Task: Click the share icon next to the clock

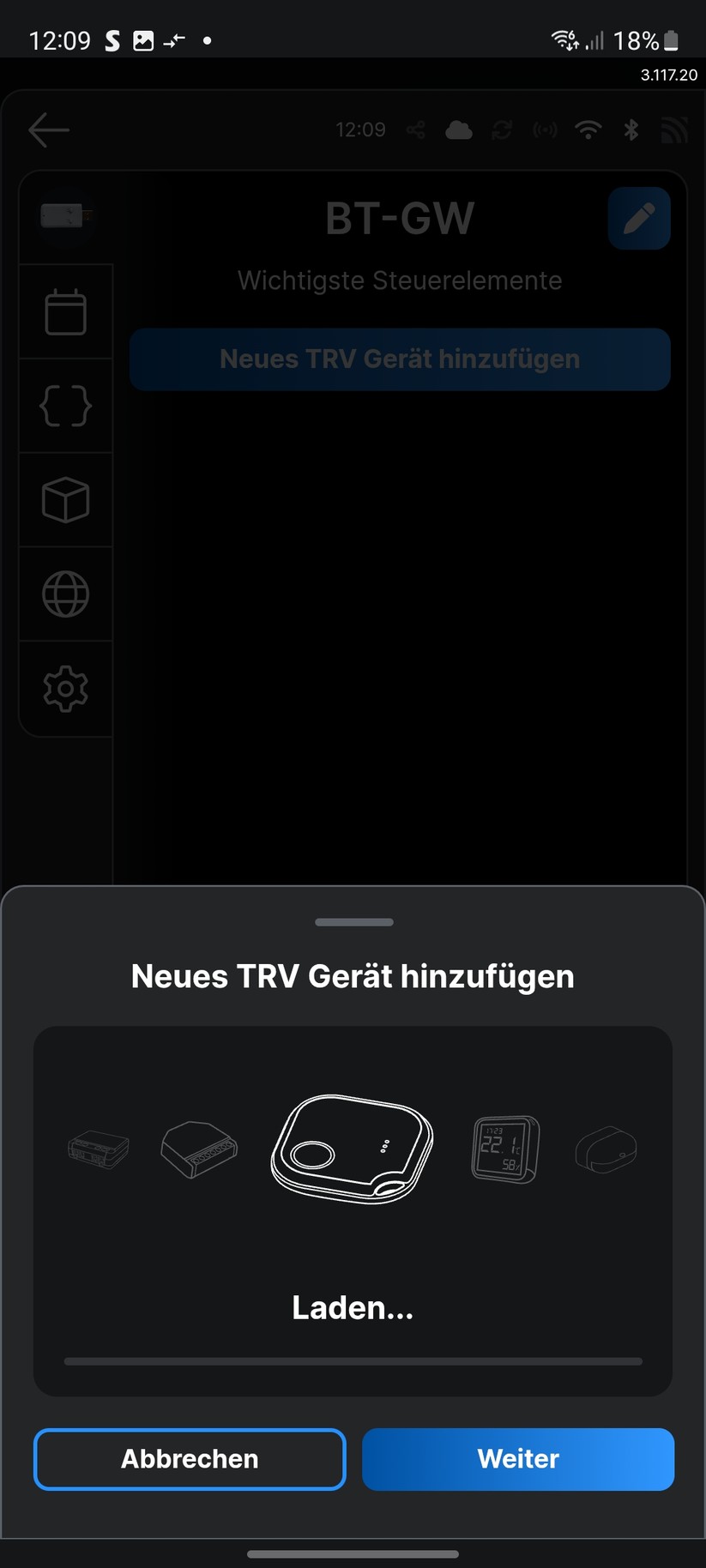Action: 417,130
